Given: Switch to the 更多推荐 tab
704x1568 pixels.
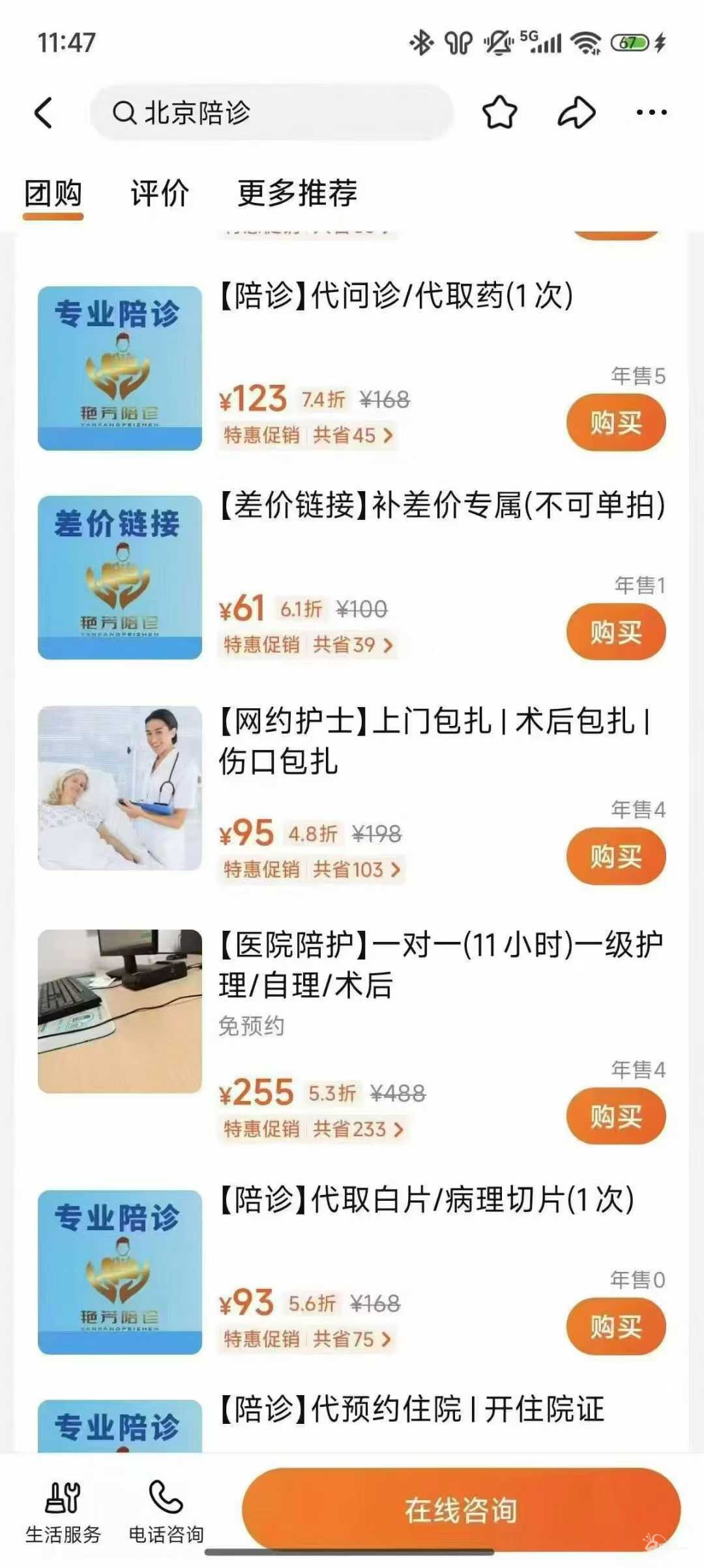Looking at the screenshot, I should [x=297, y=194].
